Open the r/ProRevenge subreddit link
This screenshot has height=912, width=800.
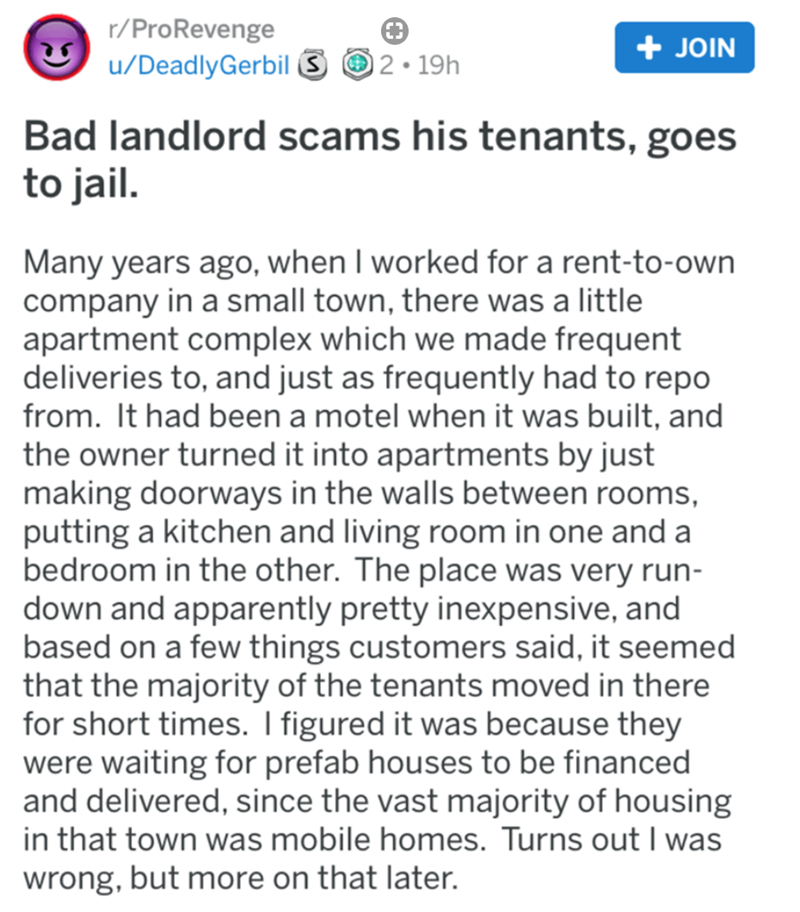(188, 29)
